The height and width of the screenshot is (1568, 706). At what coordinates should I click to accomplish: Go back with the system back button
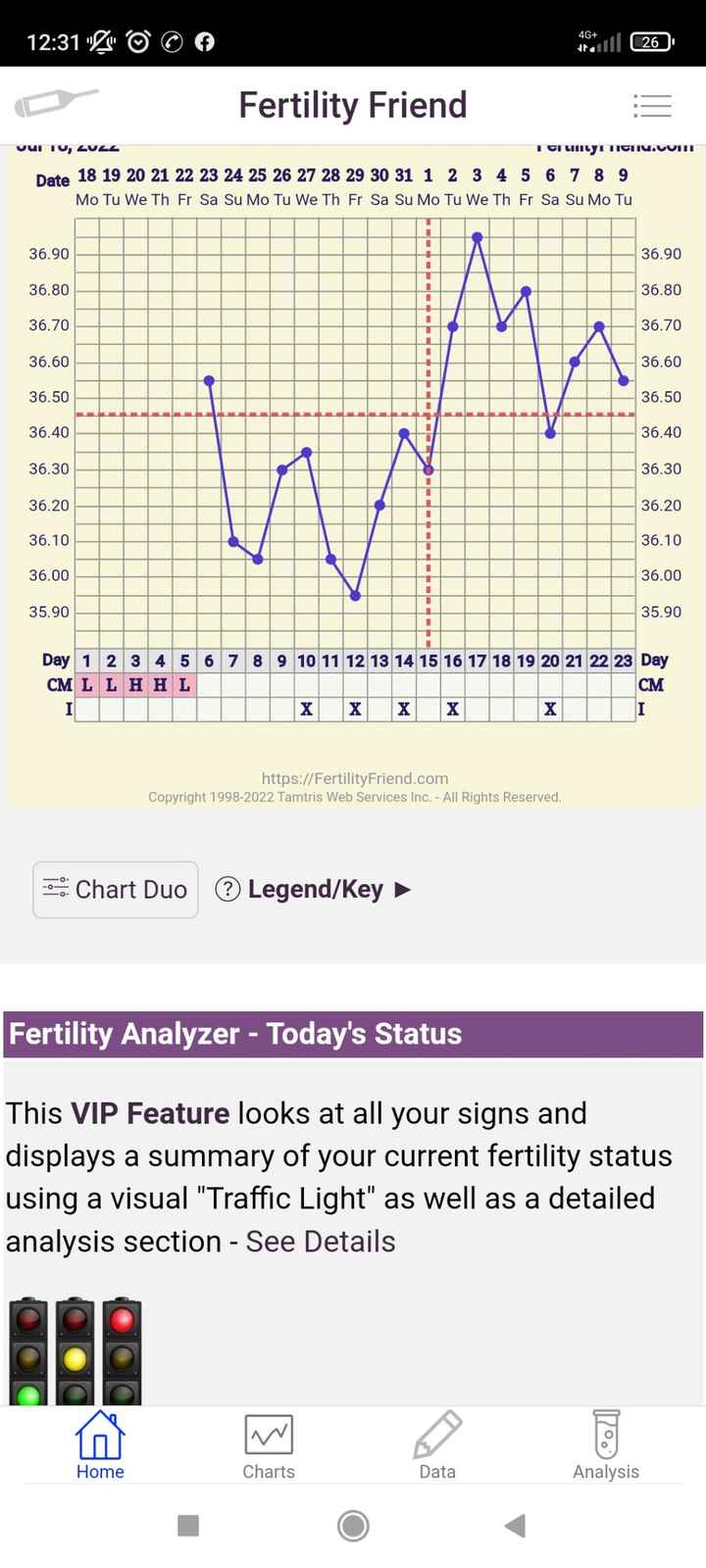point(515,1525)
